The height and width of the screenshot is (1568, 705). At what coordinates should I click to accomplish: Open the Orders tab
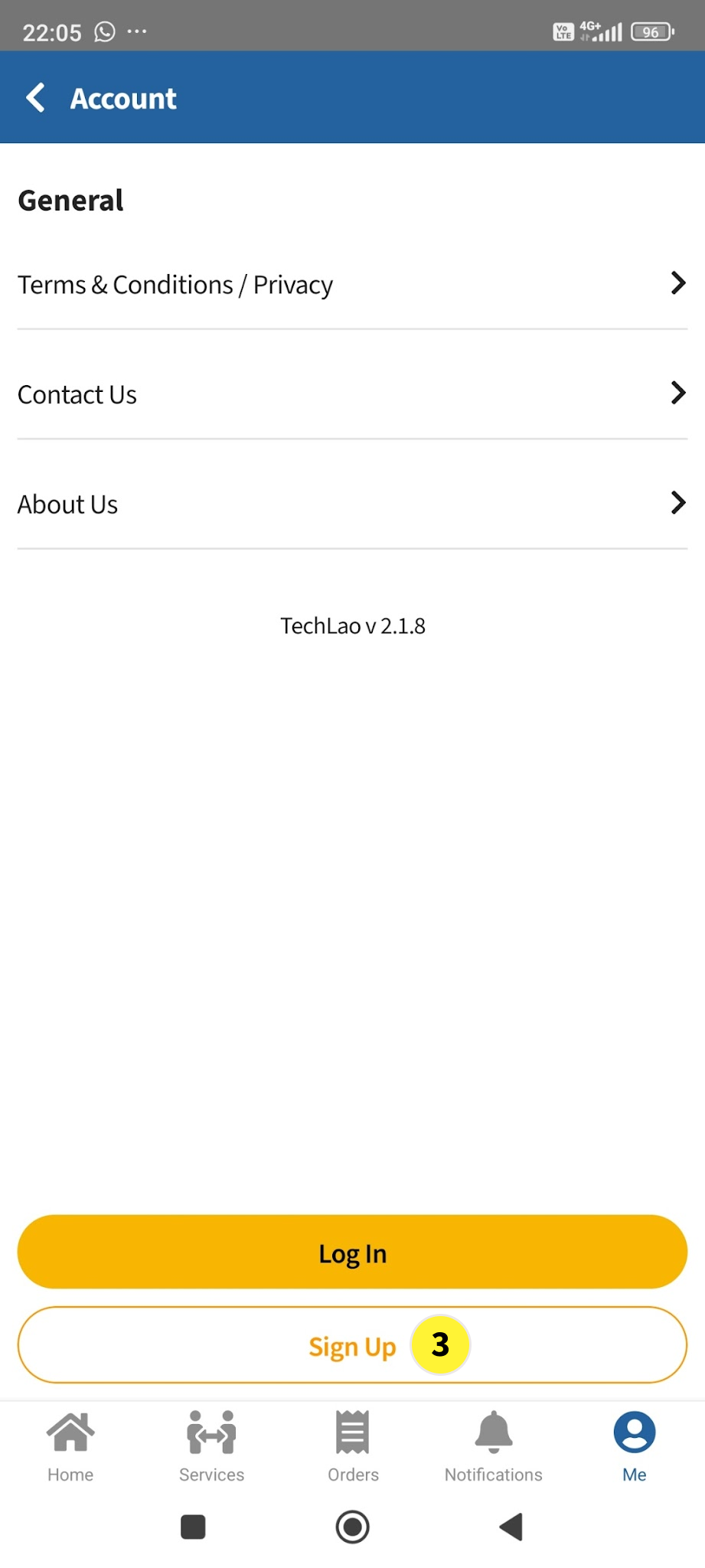coord(353,1445)
